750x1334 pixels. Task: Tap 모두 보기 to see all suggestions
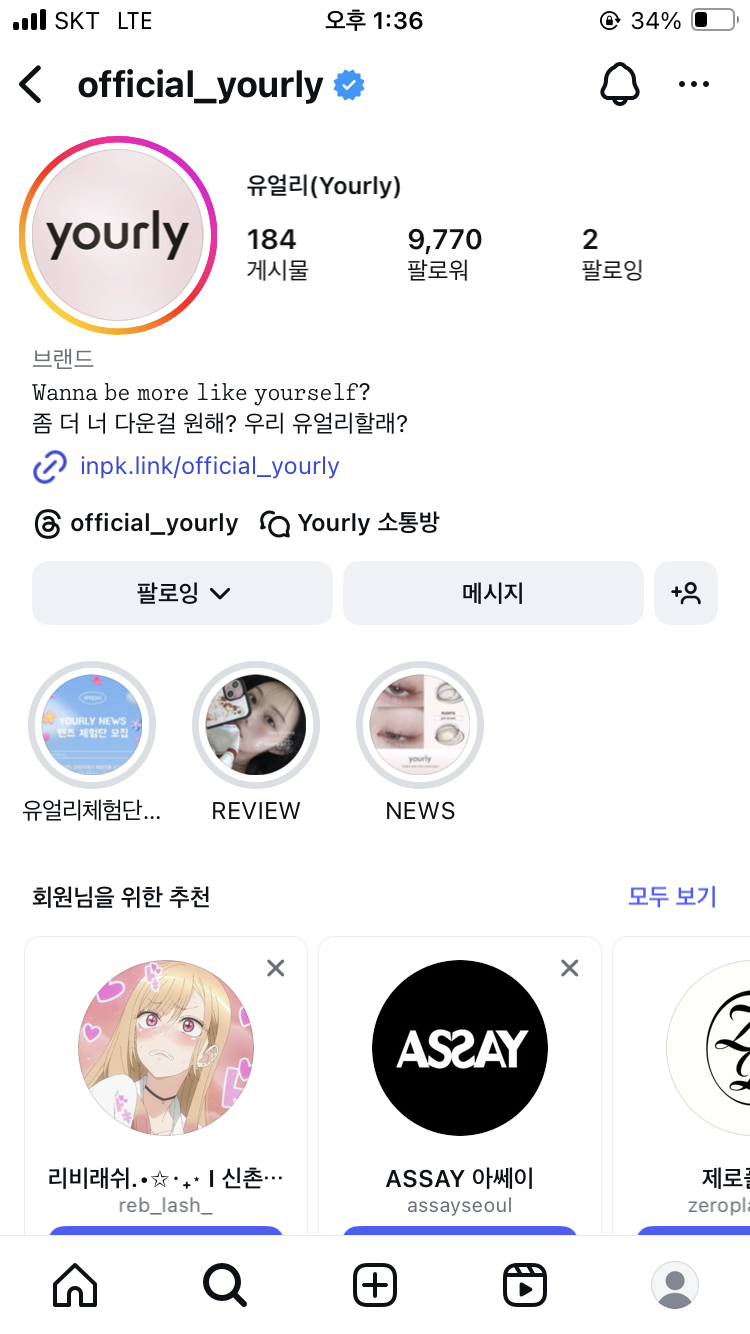(x=672, y=896)
